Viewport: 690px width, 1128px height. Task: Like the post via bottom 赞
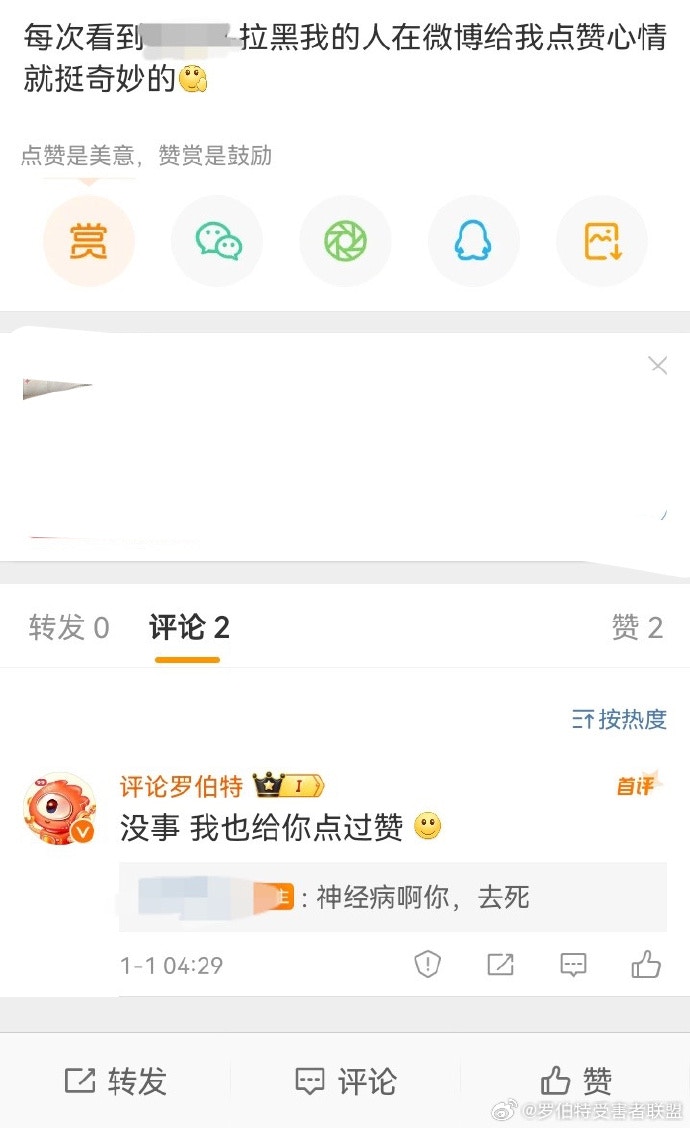576,1081
